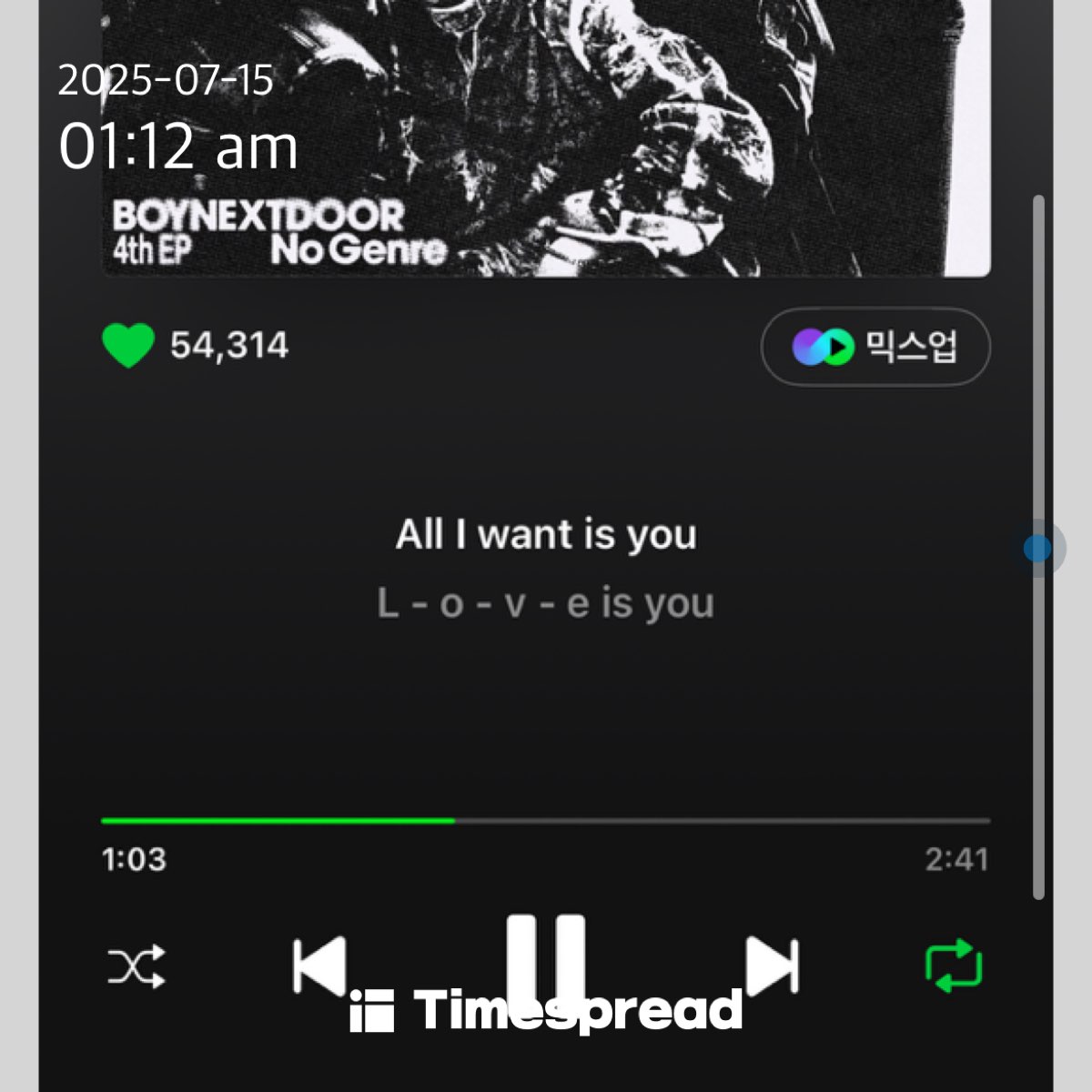The height and width of the screenshot is (1092, 1092).
Task: Open the BOYNEXTDOOR No Genre album cover
Action: coord(546,136)
